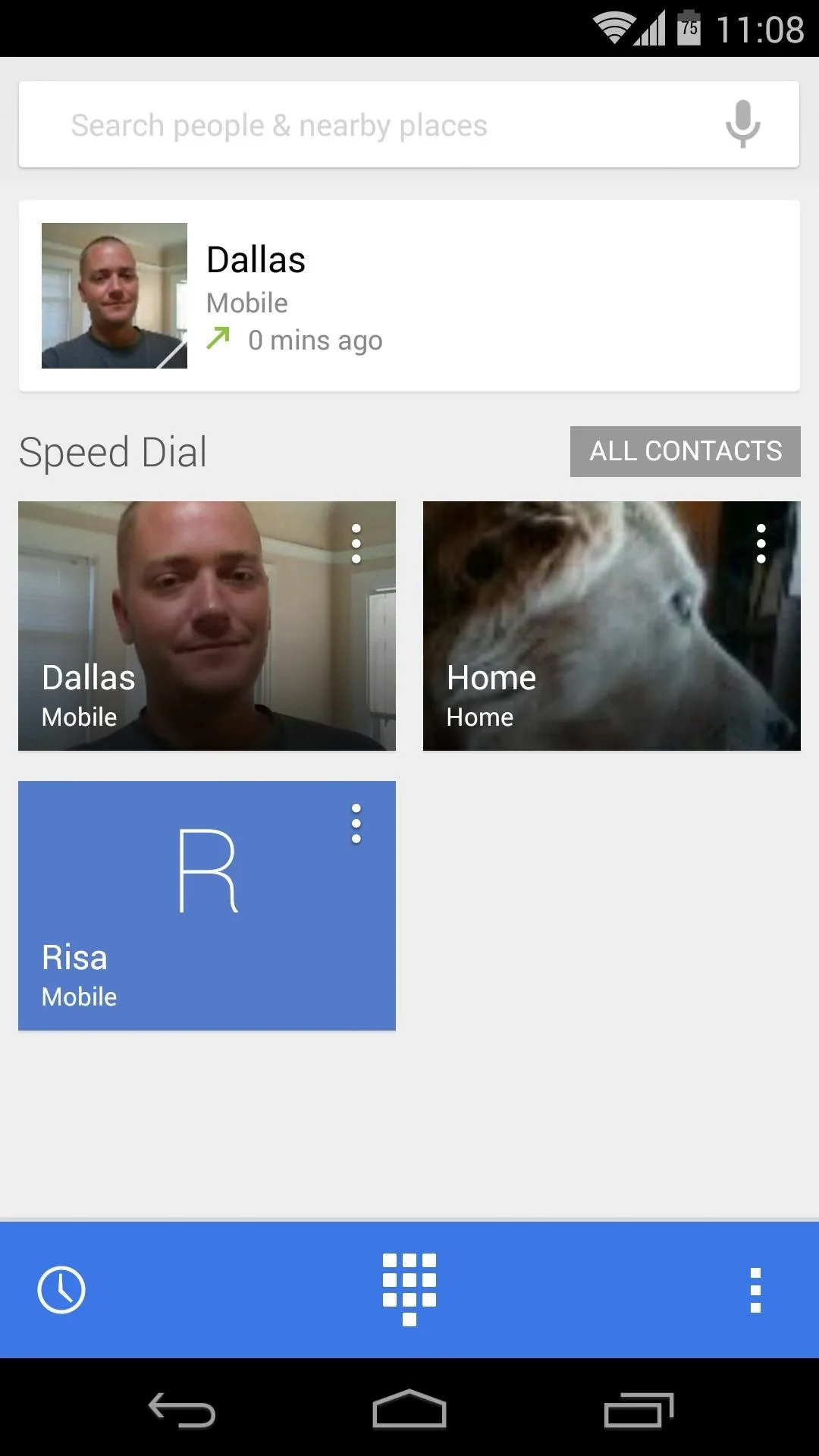This screenshot has width=819, height=1456.
Task: Open the overflow menu in the bottom bar
Action: click(x=755, y=1290)
